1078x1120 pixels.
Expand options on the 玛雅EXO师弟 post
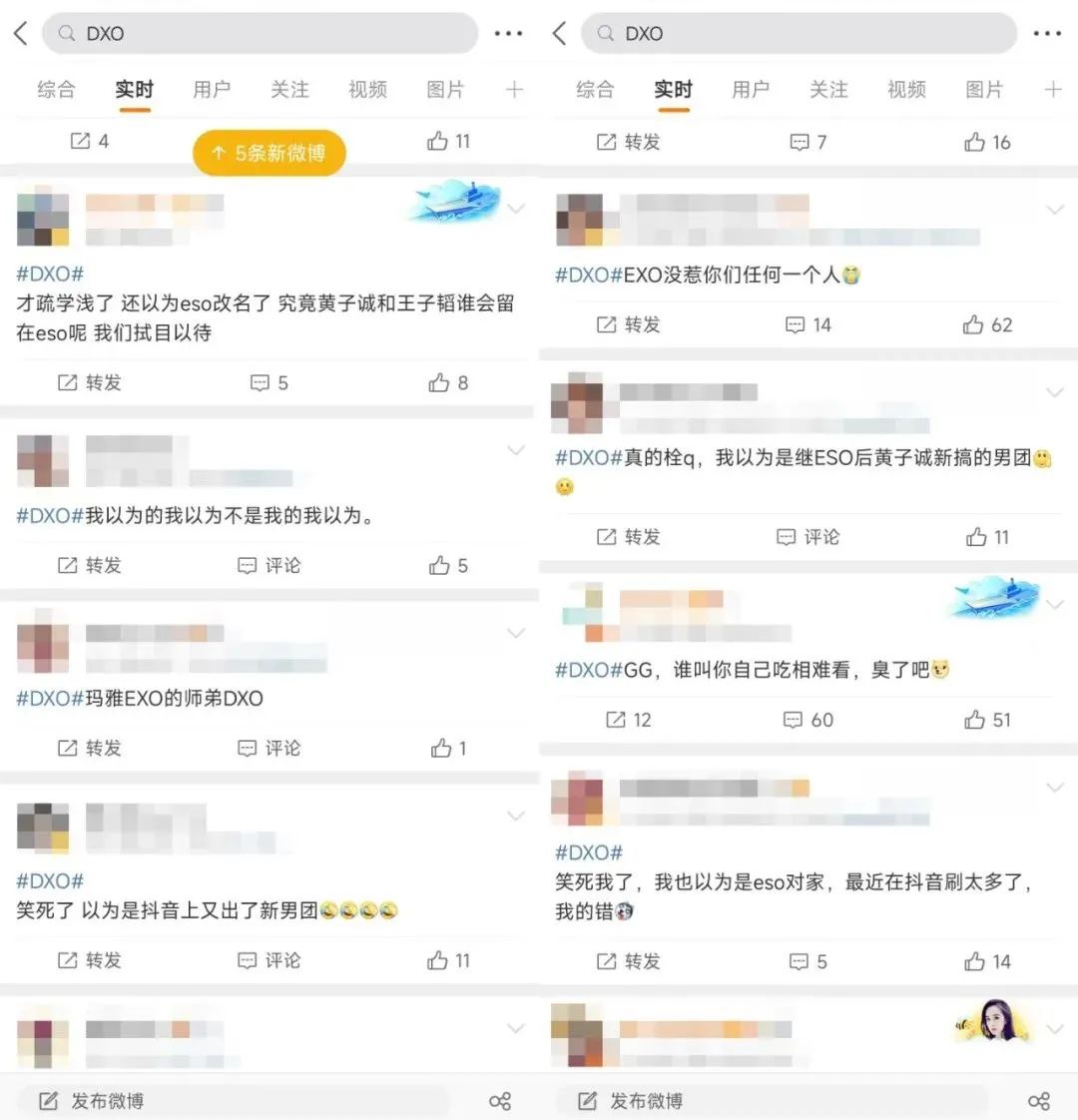[516, 633]
